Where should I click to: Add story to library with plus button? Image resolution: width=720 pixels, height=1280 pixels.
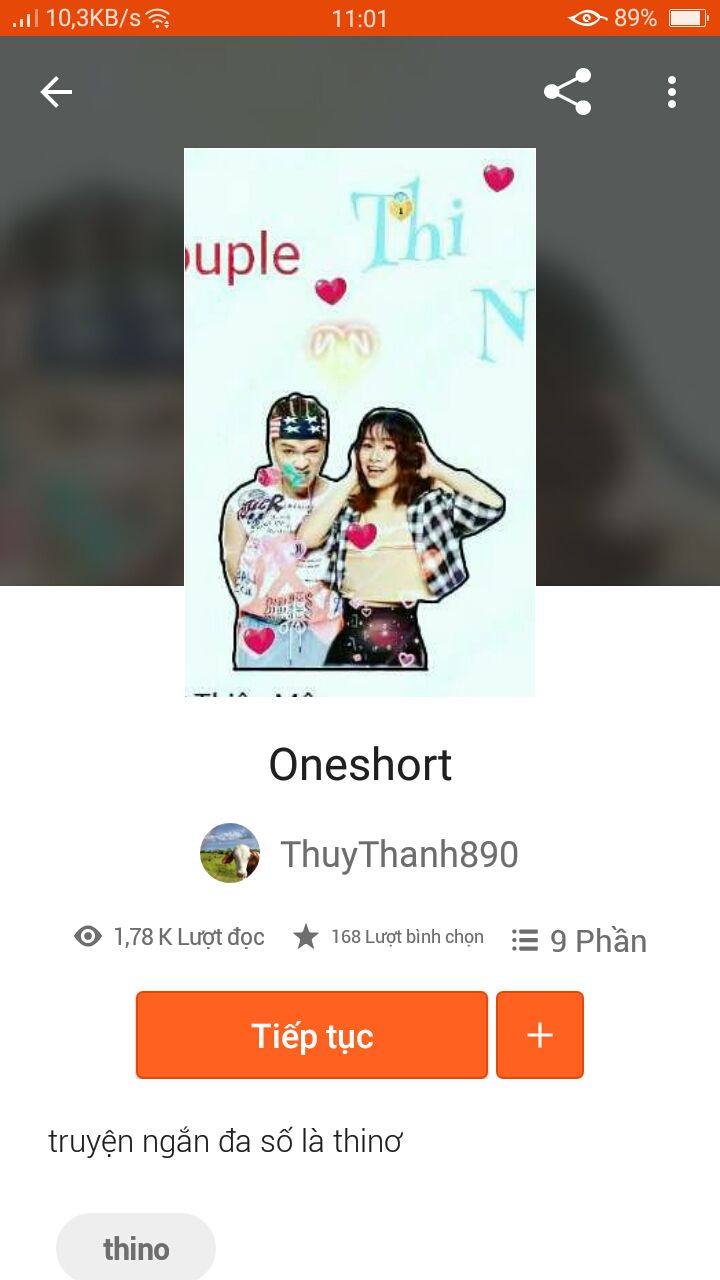coord(540,1035)
